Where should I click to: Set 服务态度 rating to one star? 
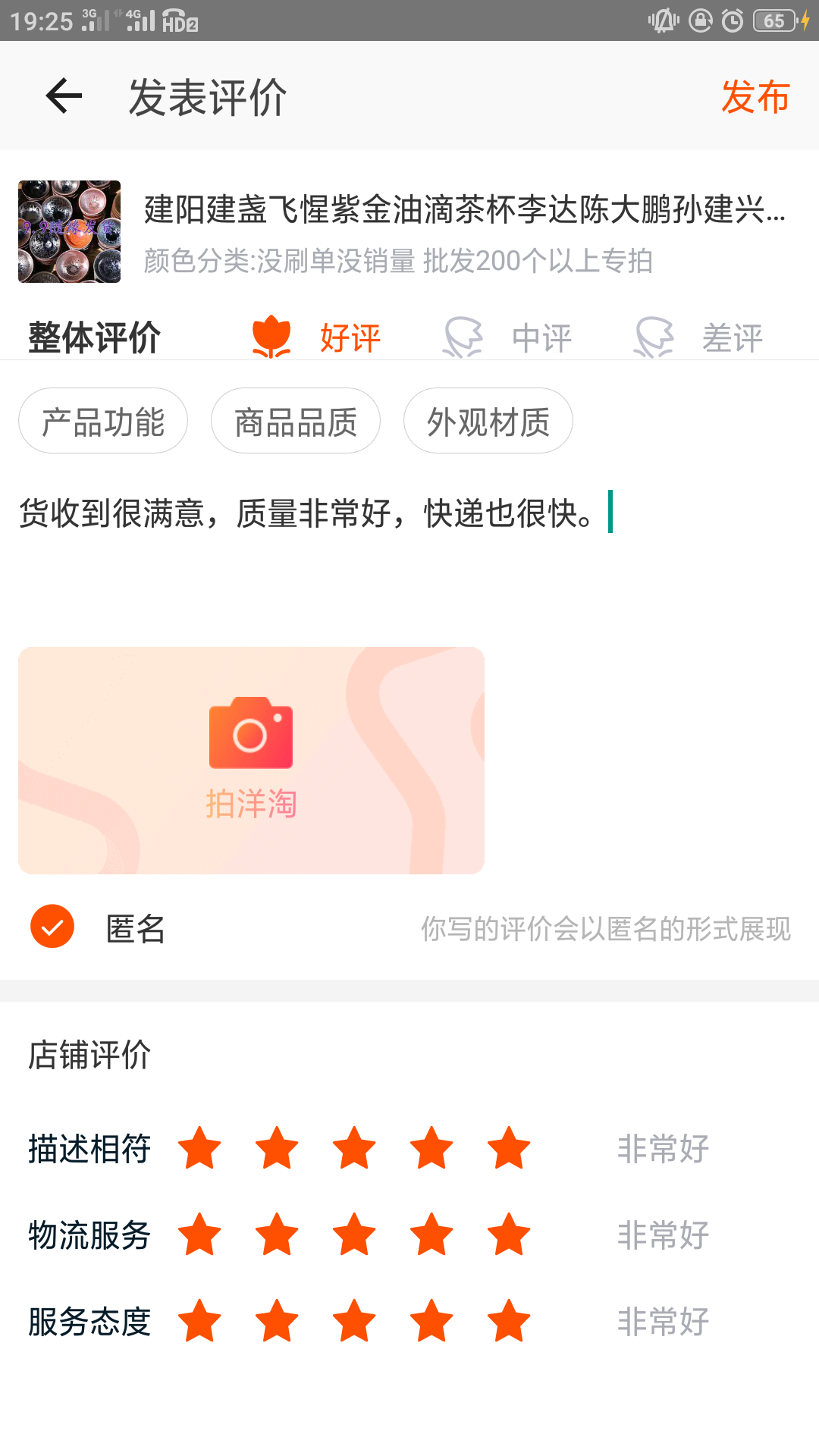click(199, 1321)
